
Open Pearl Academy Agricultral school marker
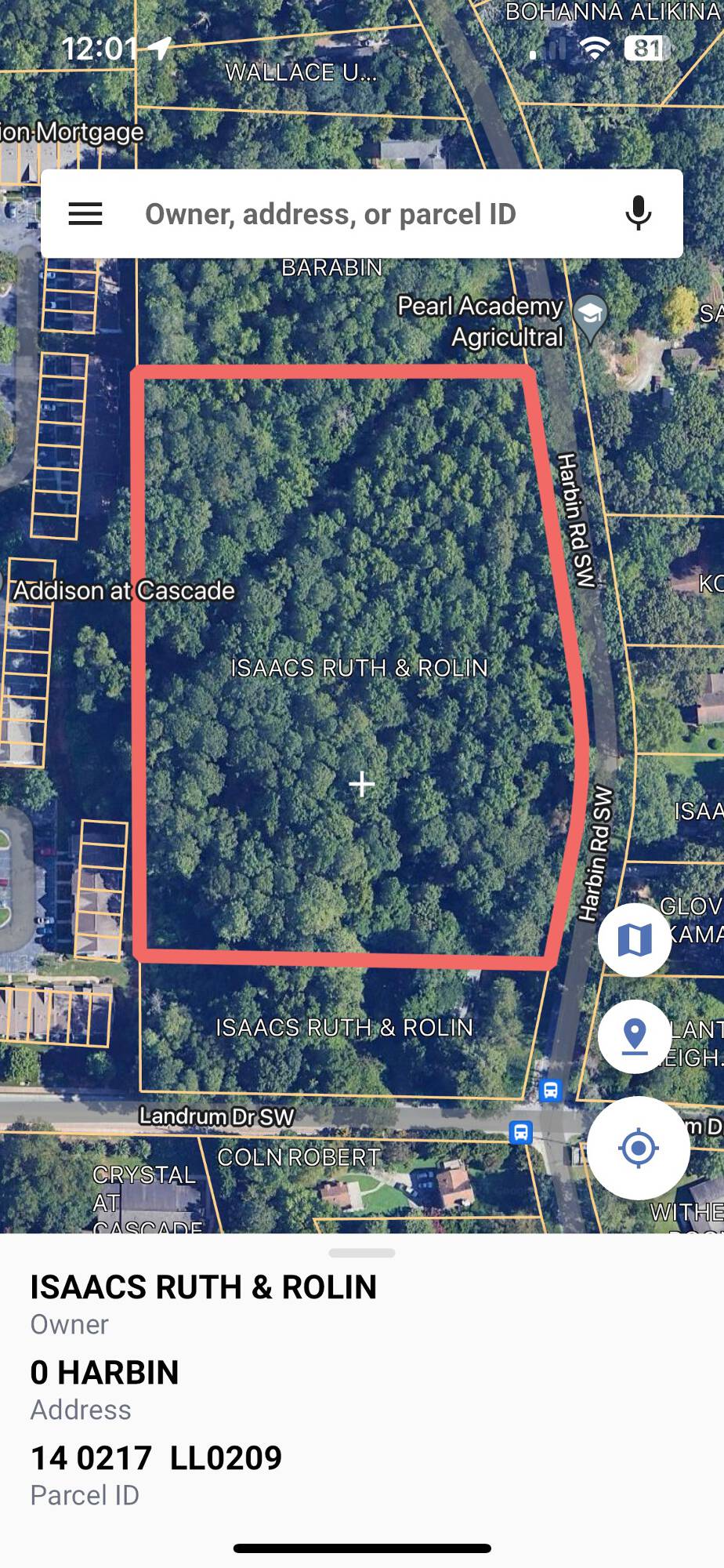tap(589, 316)
